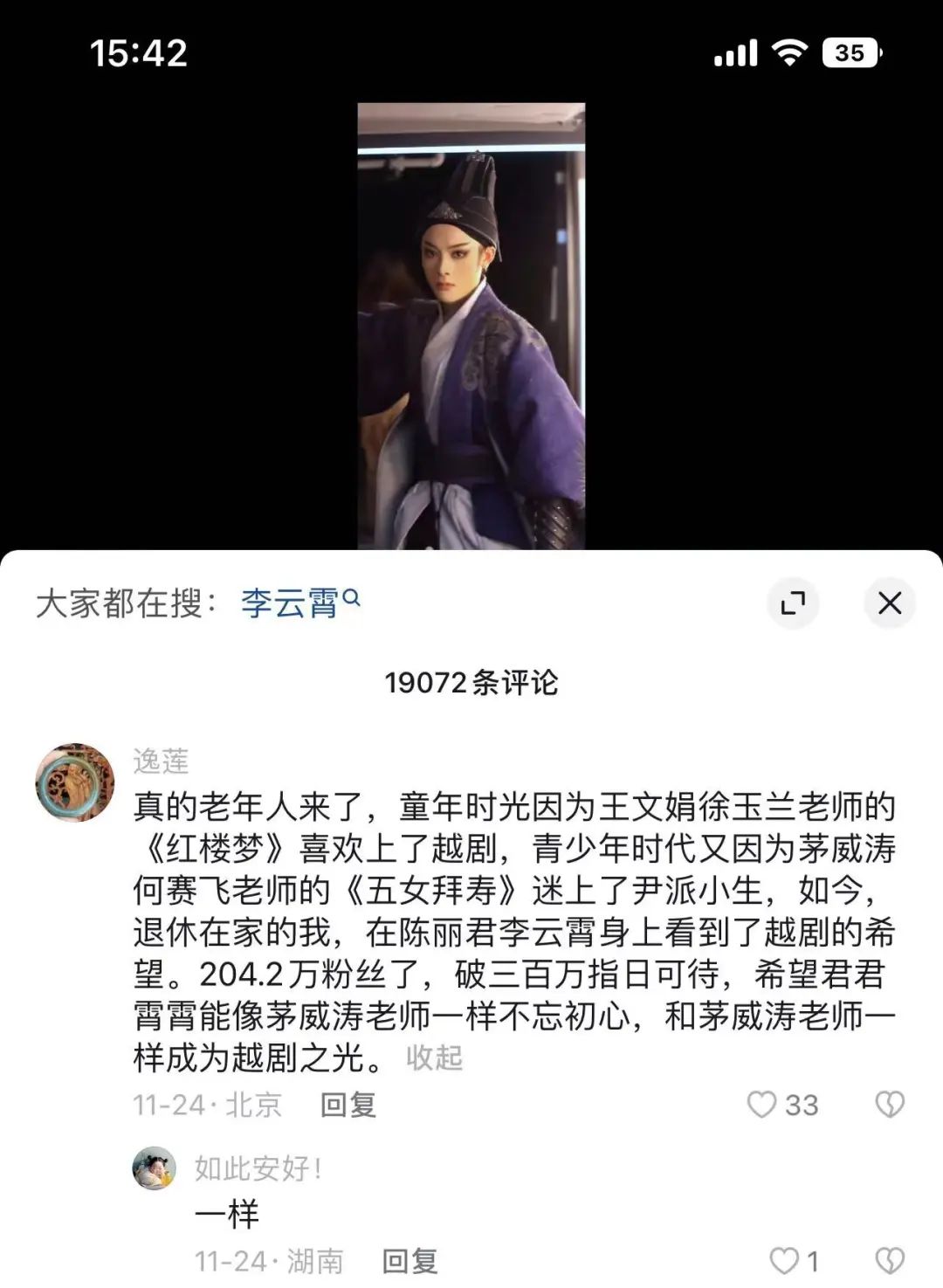Tap the video preview above the comments

[x=471, y=326]
